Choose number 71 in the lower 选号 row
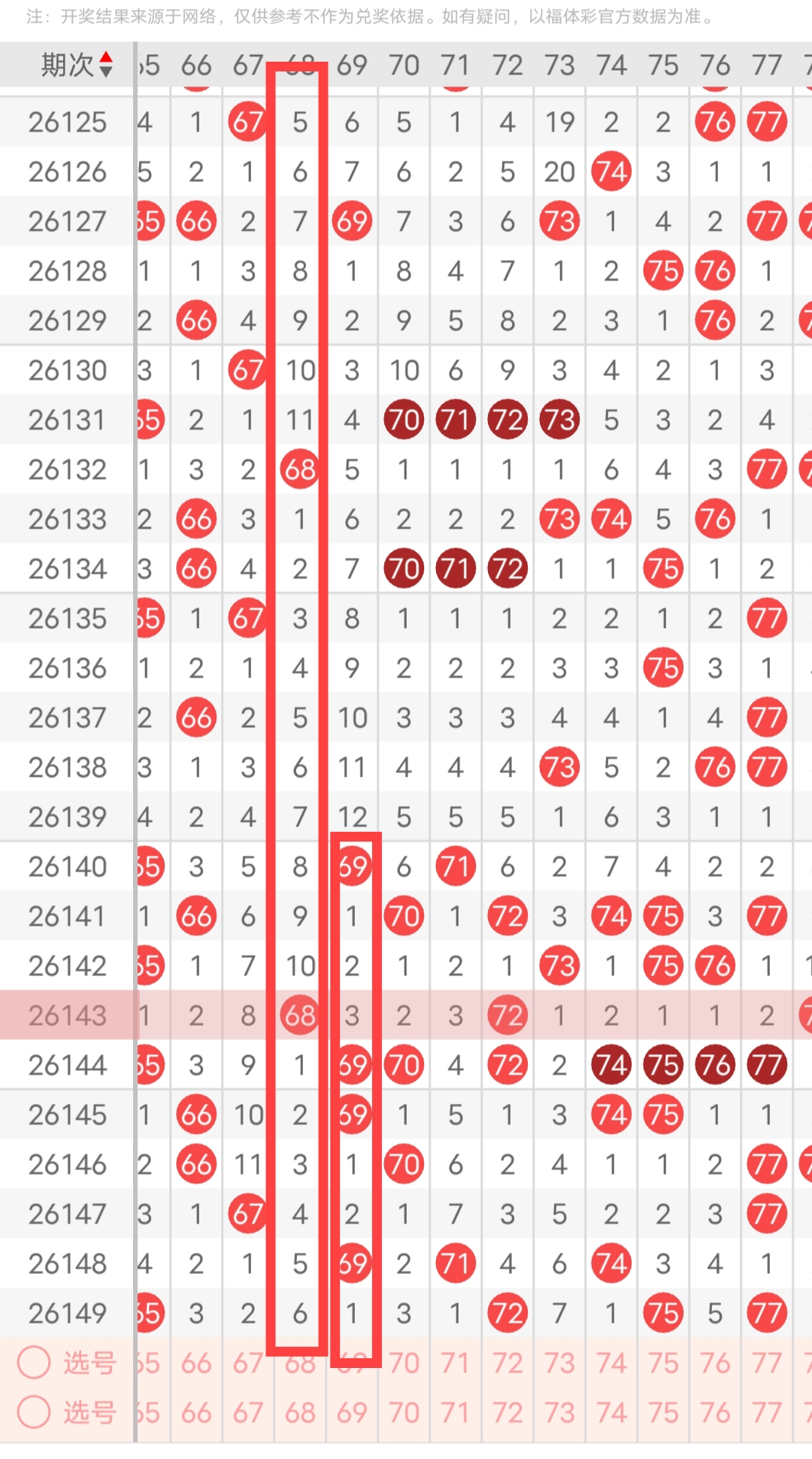The width and height of the screenshot is (812, 1459). [x=456, y=1412]
